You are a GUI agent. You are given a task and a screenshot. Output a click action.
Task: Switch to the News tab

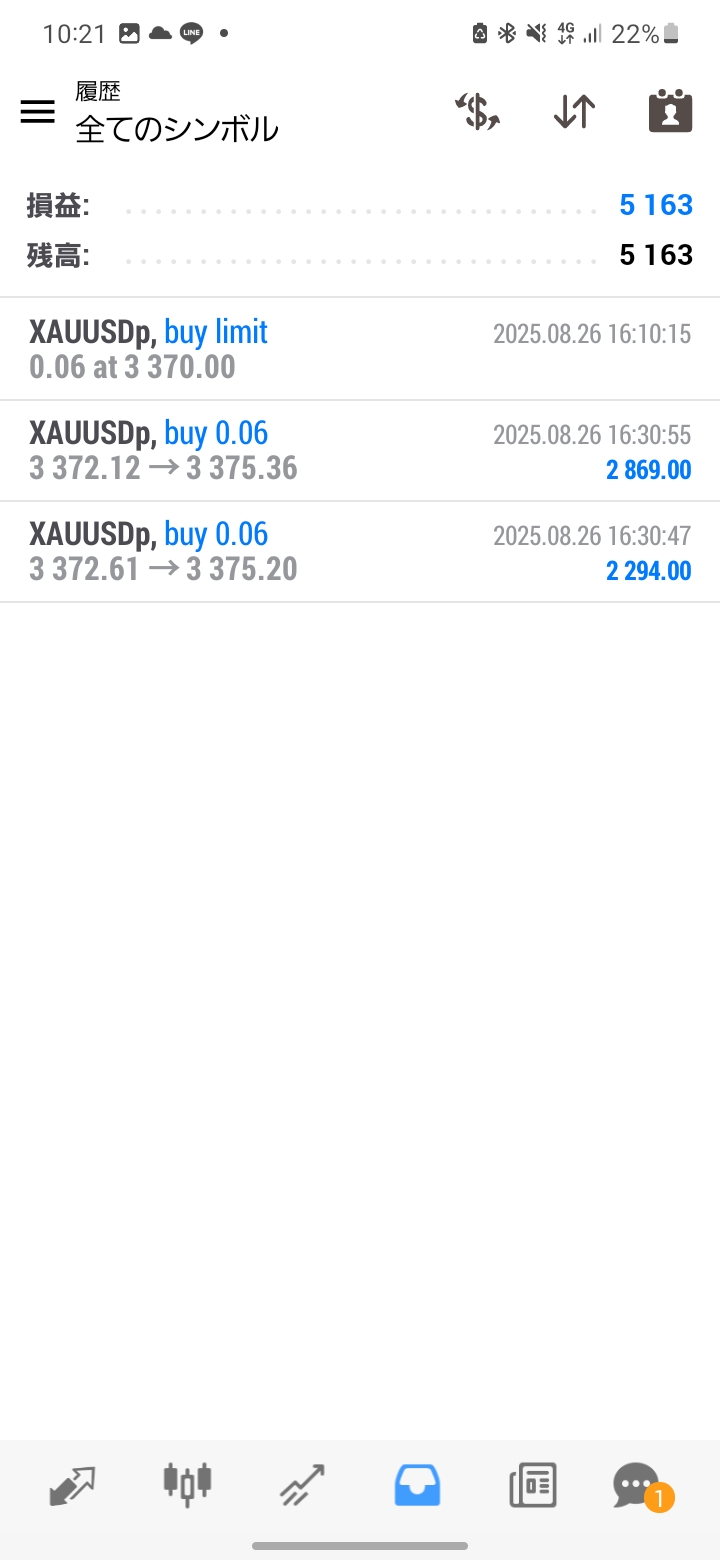pos(532,1485)
